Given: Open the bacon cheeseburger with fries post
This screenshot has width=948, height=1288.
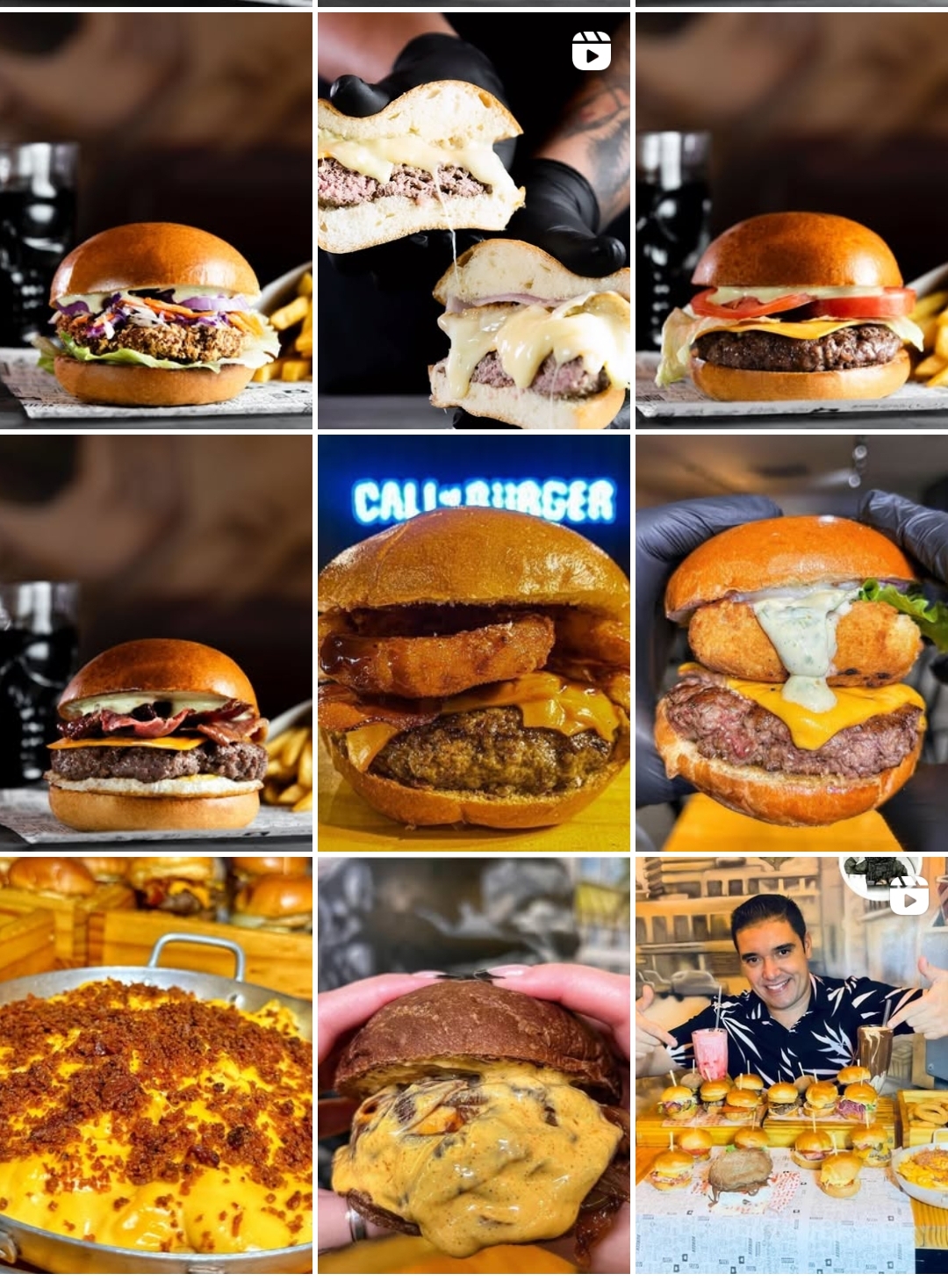Looking at the screenshot, I should pos(155,643).
